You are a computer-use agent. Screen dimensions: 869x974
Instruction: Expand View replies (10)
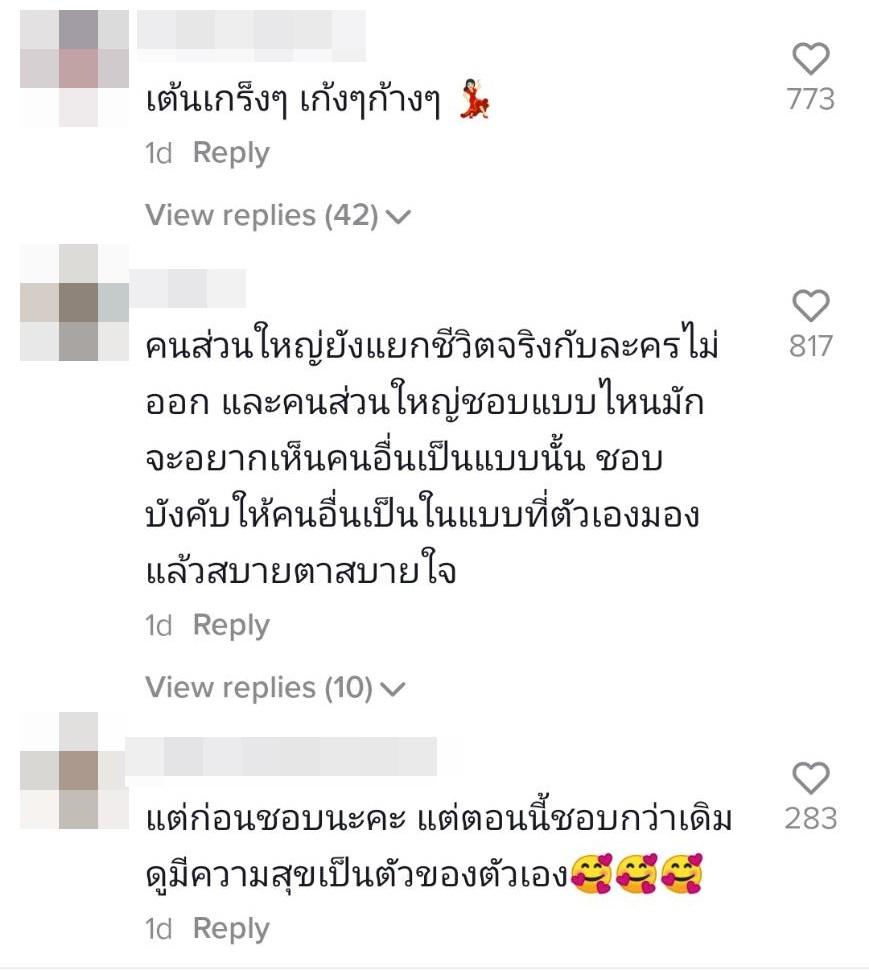(275, 687)
